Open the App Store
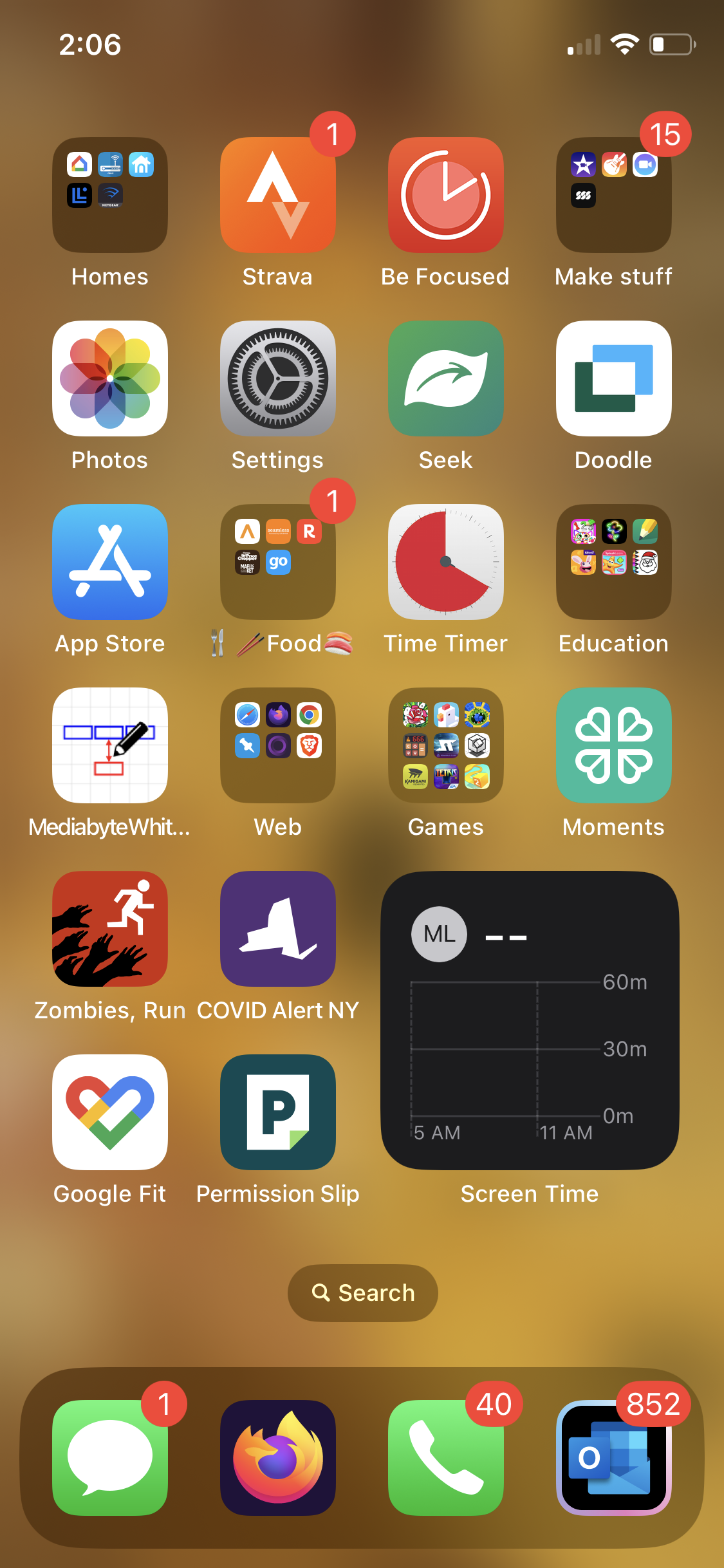 click(110, 561)
